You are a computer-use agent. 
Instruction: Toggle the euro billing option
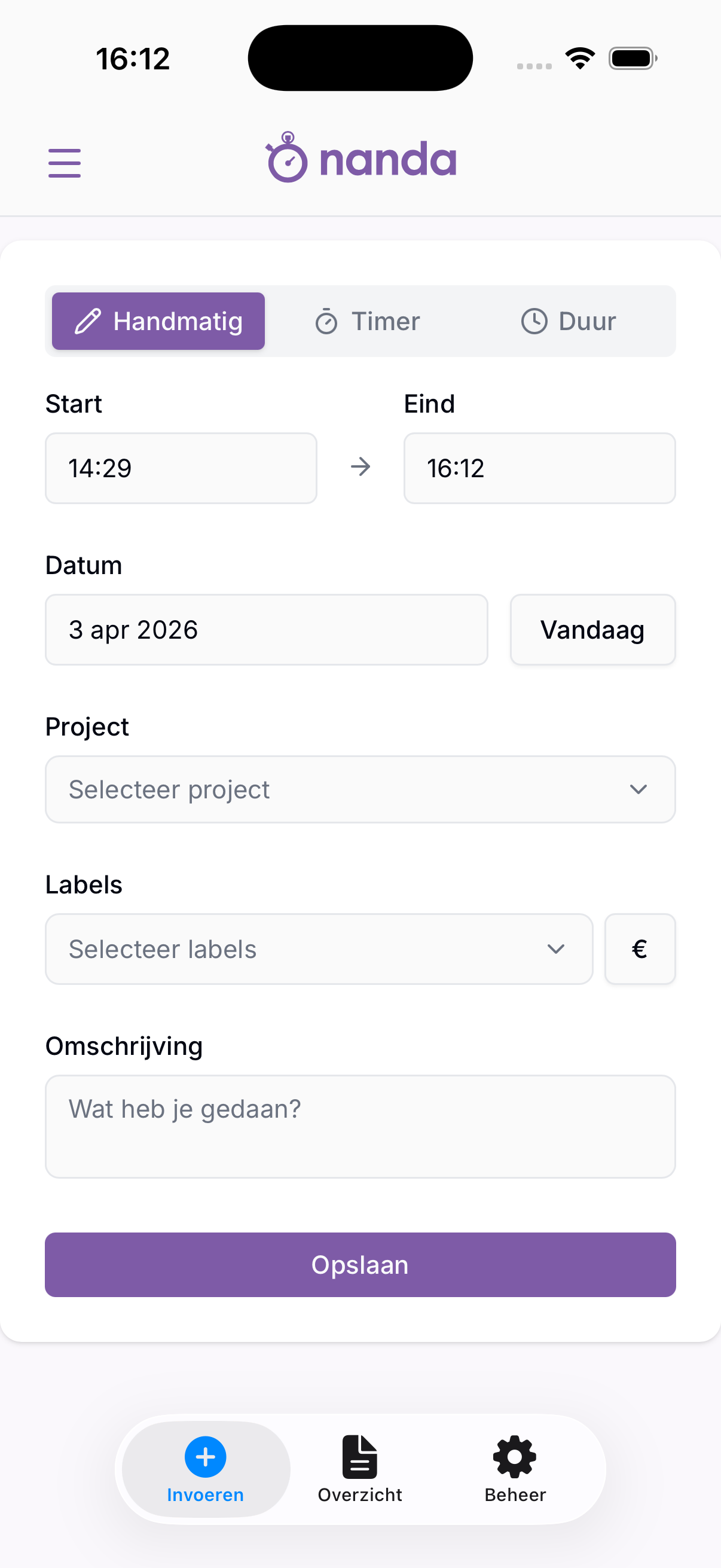[x=640, y=948]
